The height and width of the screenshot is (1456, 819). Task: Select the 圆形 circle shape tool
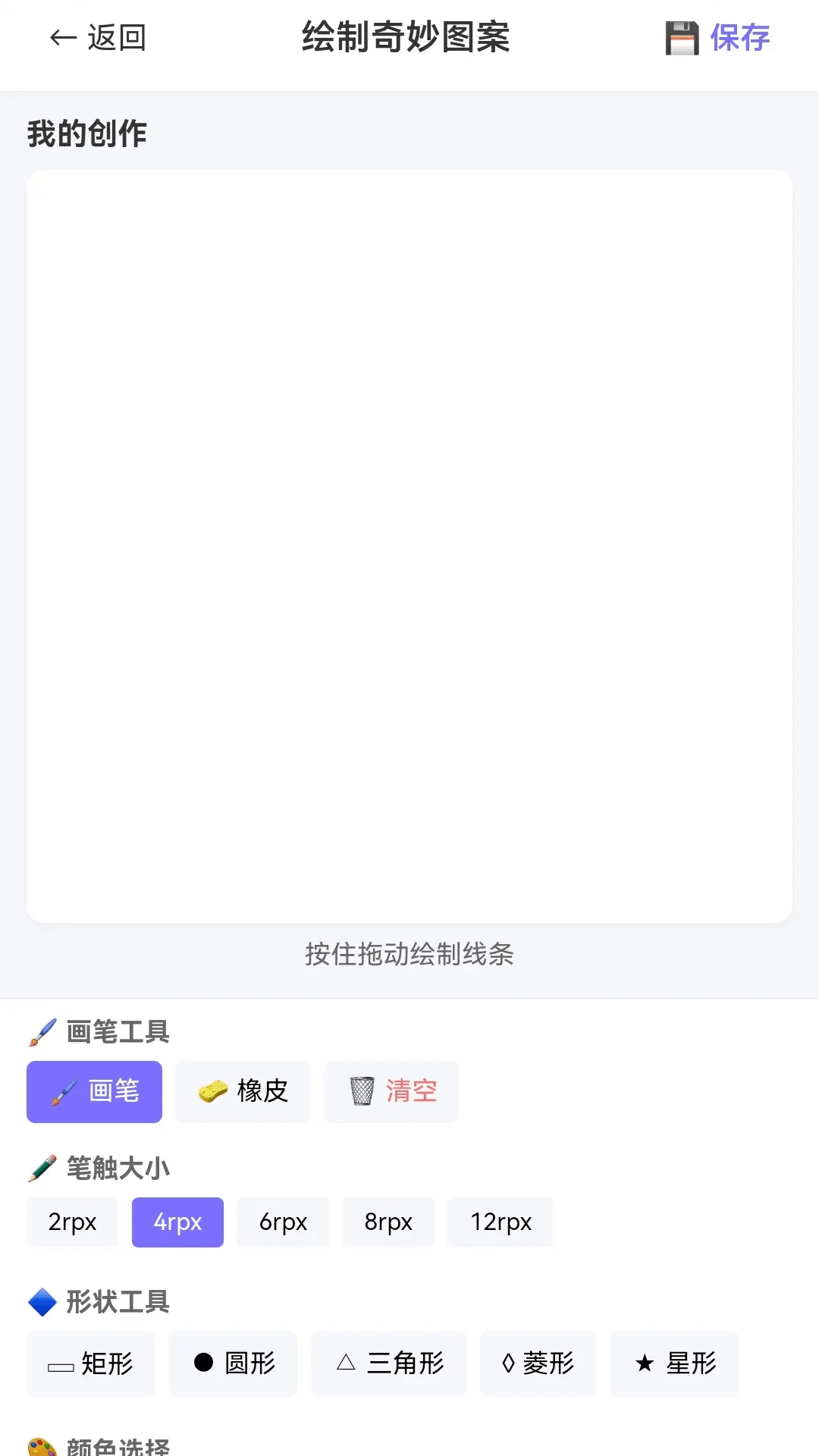[x=232, y=1364]
